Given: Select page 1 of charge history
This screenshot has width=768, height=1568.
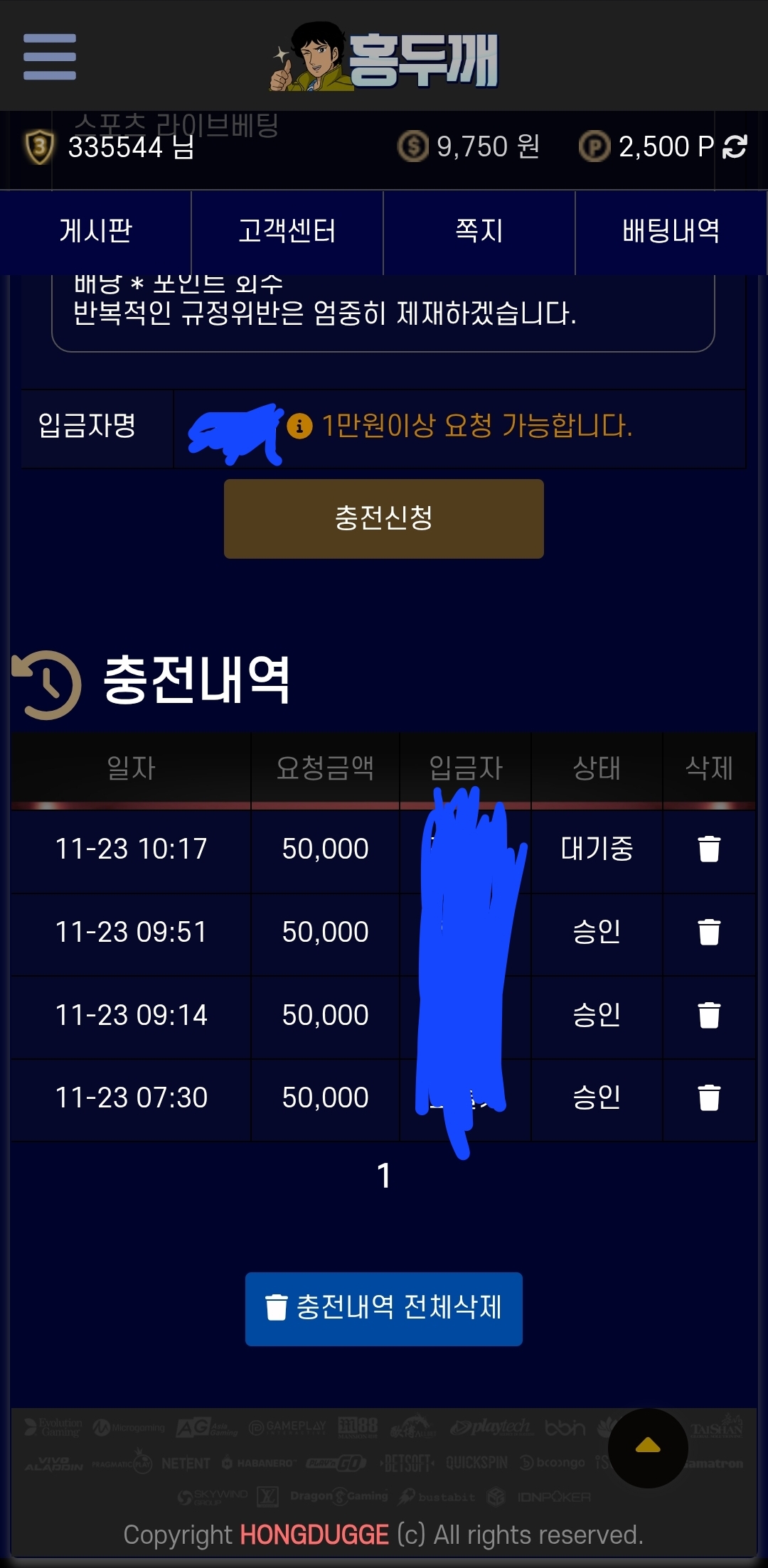Looking at the screenshot, I should point(384,1176).
